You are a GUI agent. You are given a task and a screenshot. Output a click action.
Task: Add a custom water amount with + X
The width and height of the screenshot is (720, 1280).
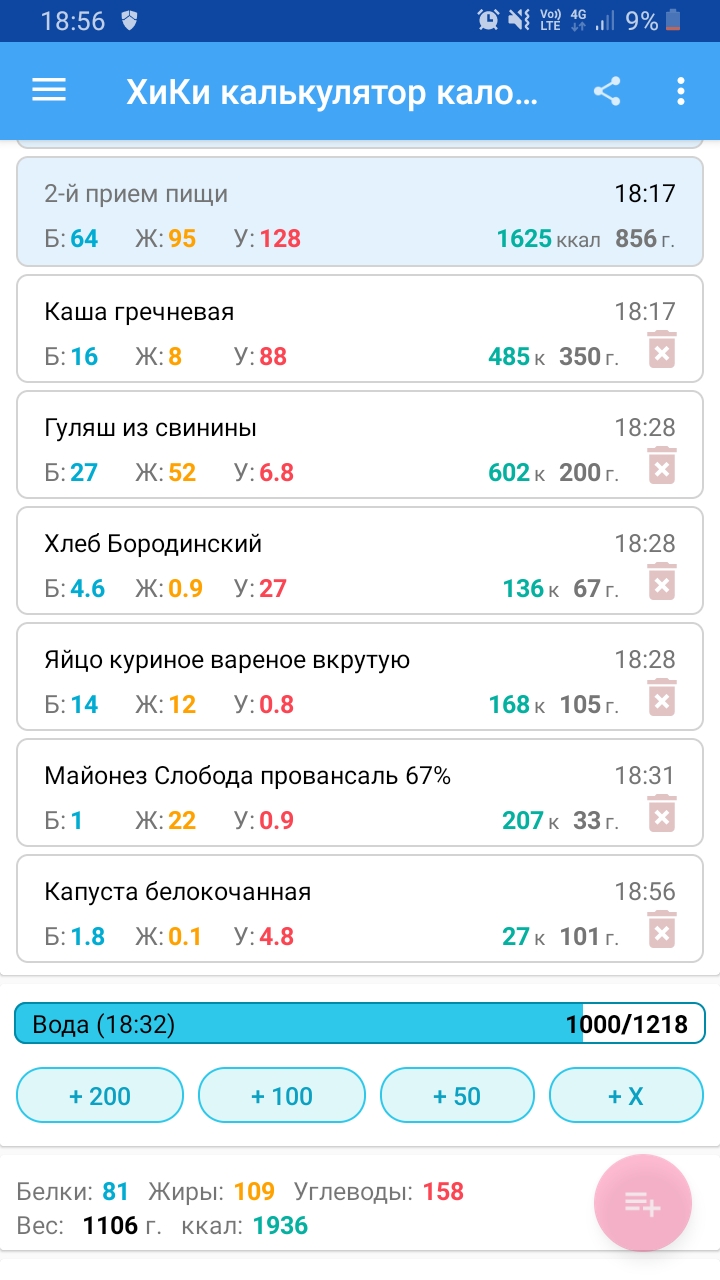click(x=626, y=1096)
